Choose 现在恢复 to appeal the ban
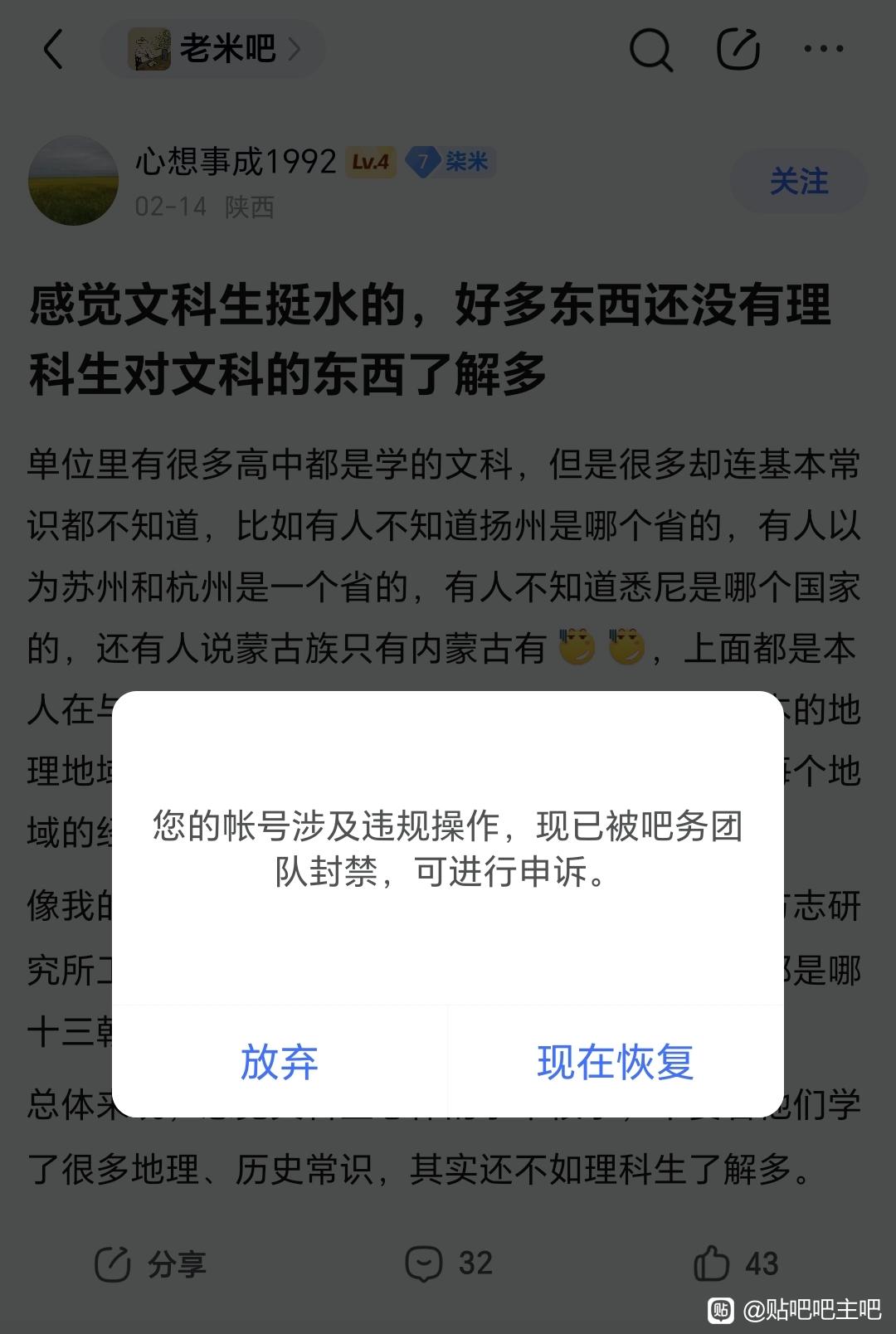 (616, 1062)
